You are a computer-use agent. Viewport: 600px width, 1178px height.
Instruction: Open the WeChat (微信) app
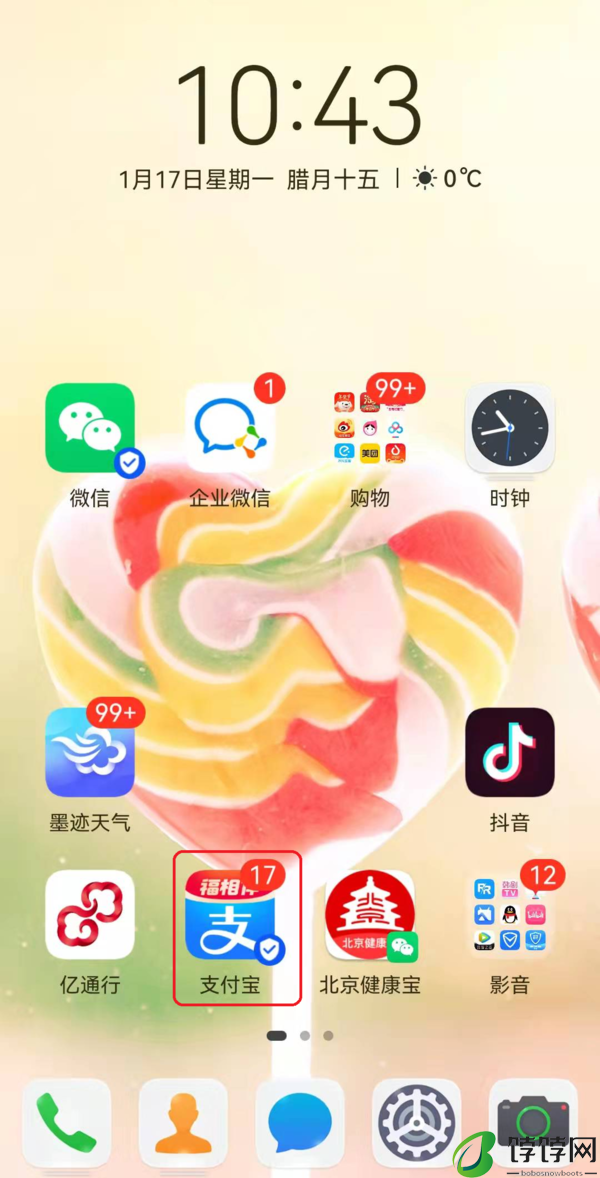coord(90,428)
